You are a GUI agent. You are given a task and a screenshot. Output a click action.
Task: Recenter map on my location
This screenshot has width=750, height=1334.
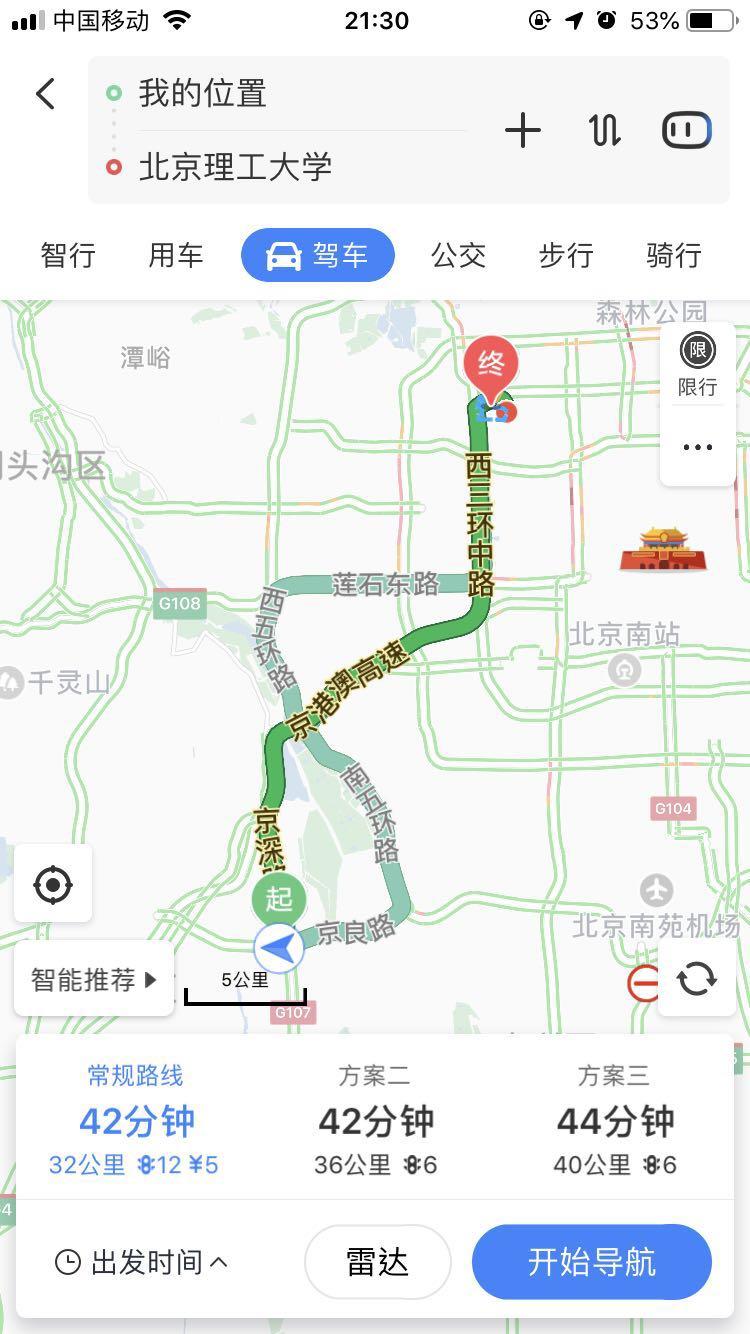(x=53, y=884)
